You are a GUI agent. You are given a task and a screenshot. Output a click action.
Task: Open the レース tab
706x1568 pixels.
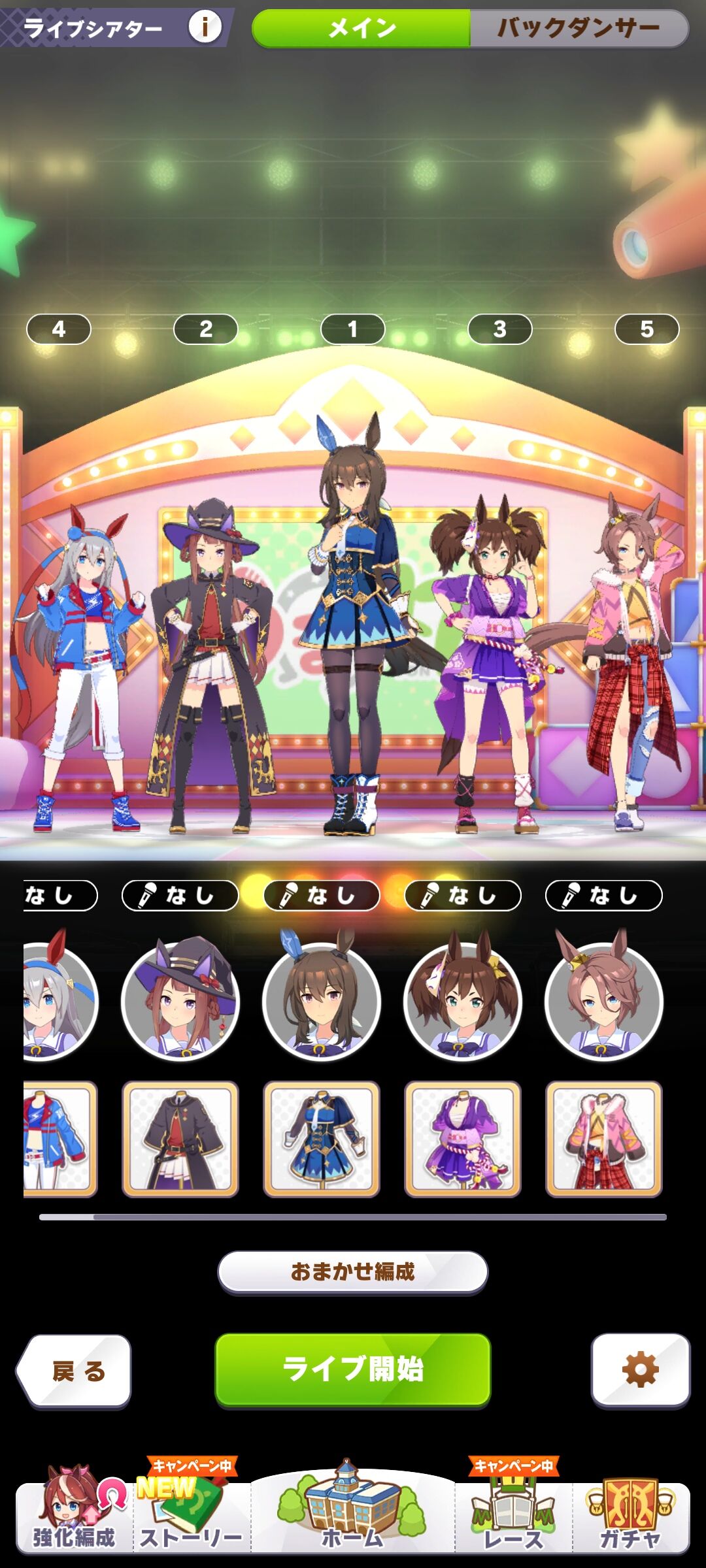pyautogui.click(x=513, y=1516)
